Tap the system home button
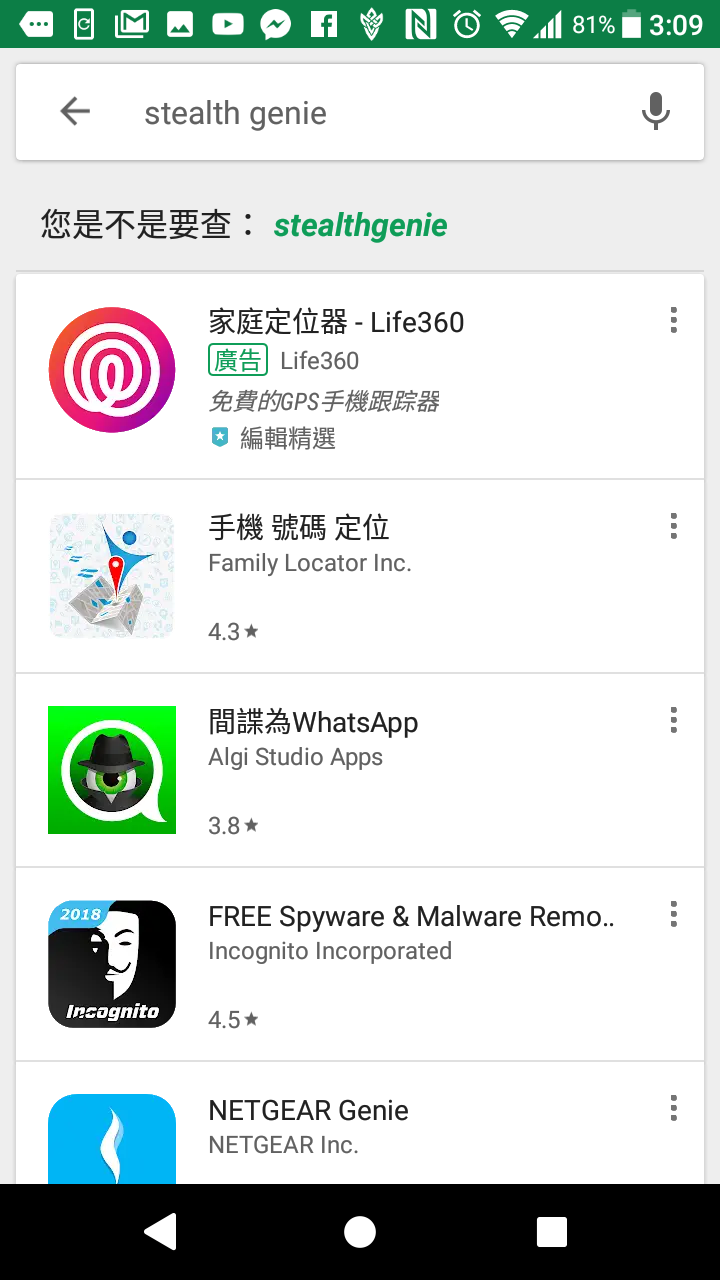The width and height of the screenshot is (720, 1280). point(360,1232)
